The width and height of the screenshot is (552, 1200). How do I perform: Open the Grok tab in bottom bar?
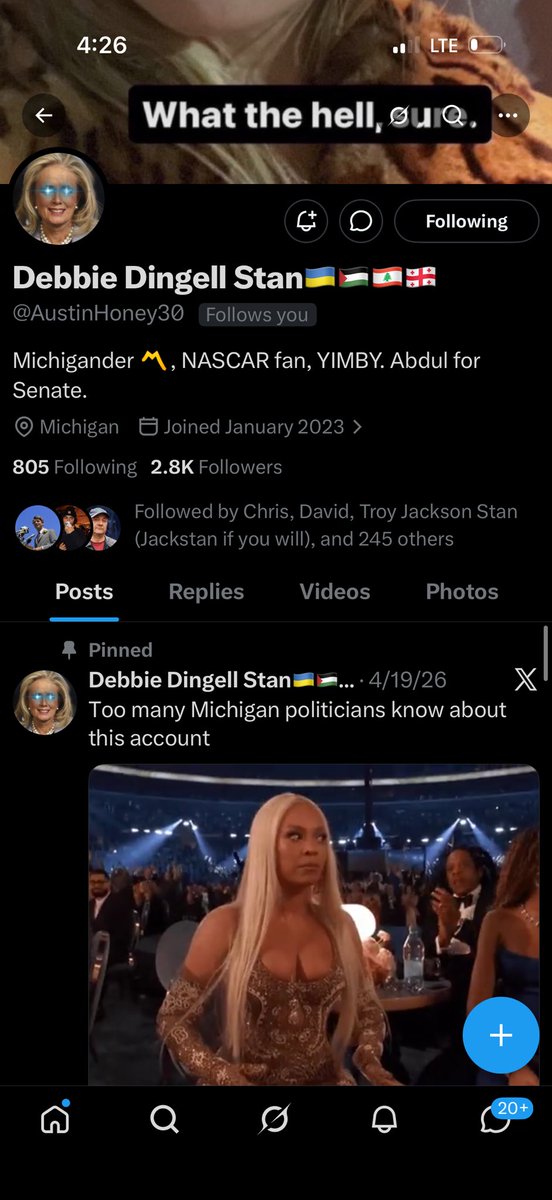tap(274, 1121)
